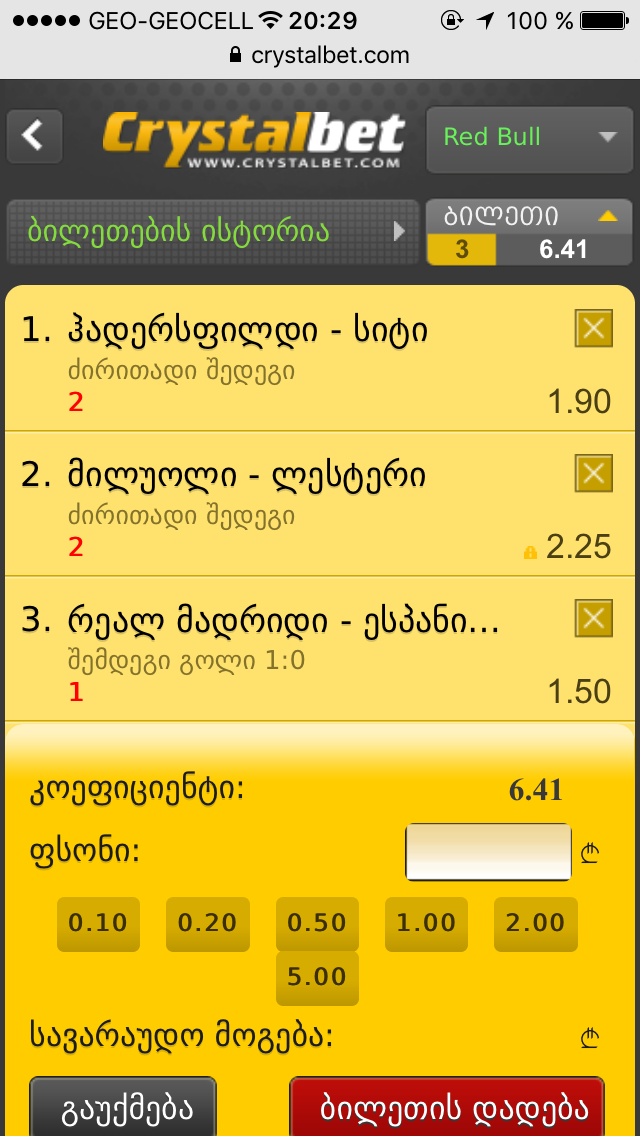Place the bet with ბილეთის დადება
640x1136 pixels.
(x=447, y=1106)
